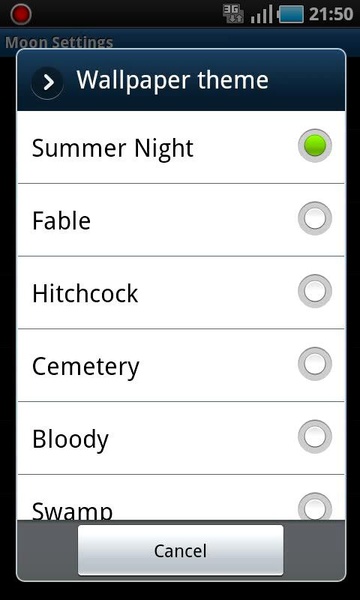This screenshot has height=600, width=360.
Task: Select the Swamp theme
Action: click(x=181, y=497)
